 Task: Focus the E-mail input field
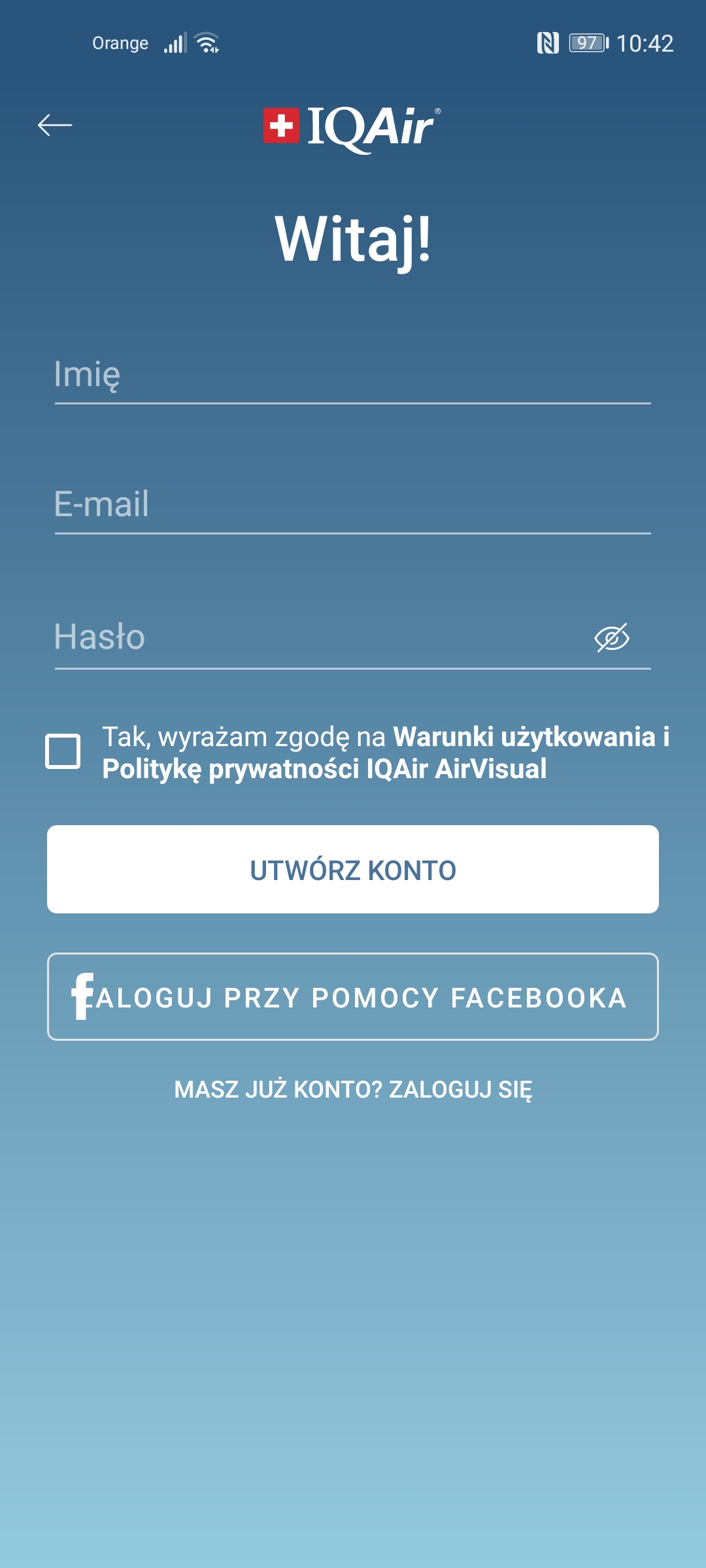point(353,506)
